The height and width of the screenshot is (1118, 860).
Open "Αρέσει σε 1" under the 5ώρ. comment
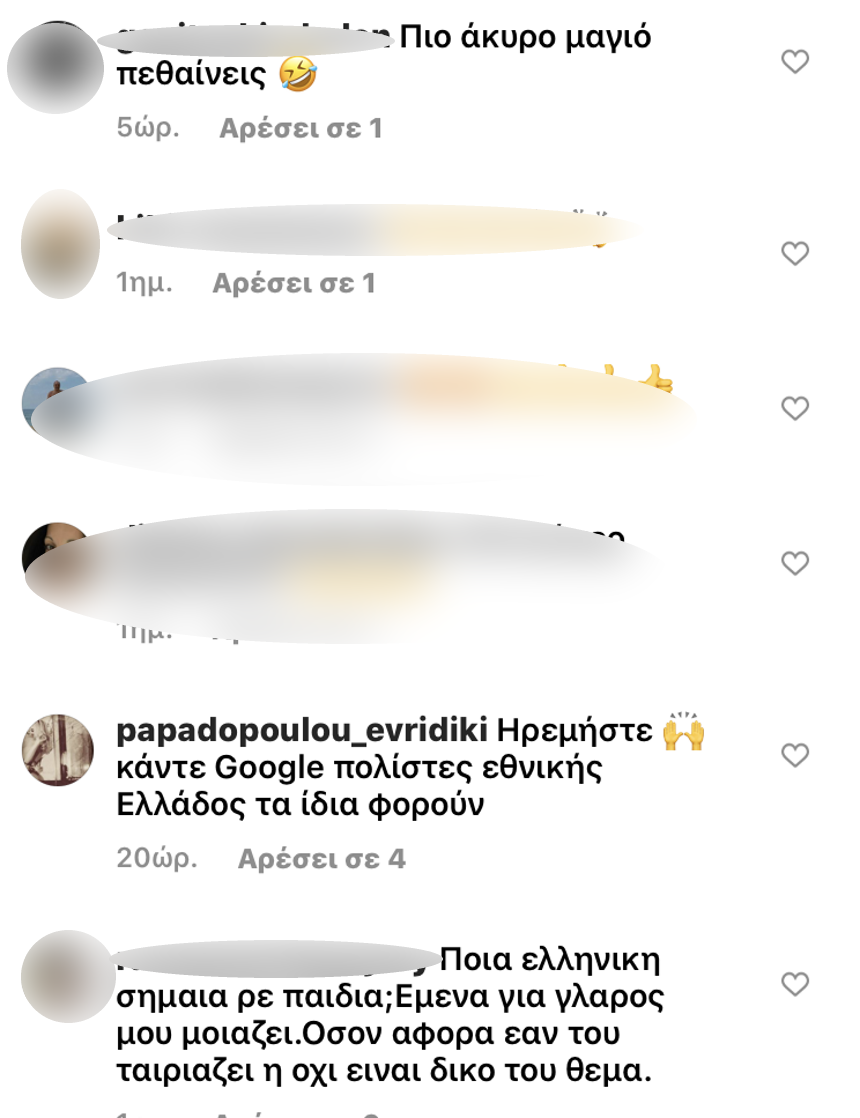coord(300,128)
